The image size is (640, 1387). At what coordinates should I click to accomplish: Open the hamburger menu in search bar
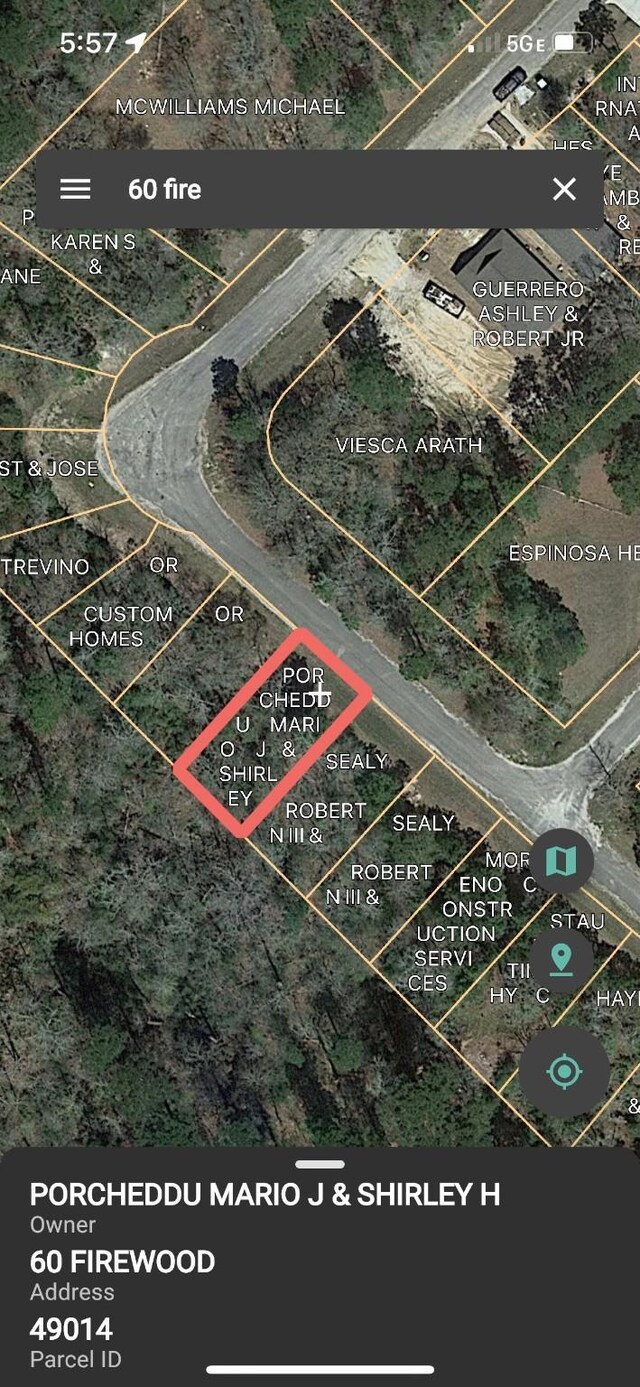[x=76, y=189]
